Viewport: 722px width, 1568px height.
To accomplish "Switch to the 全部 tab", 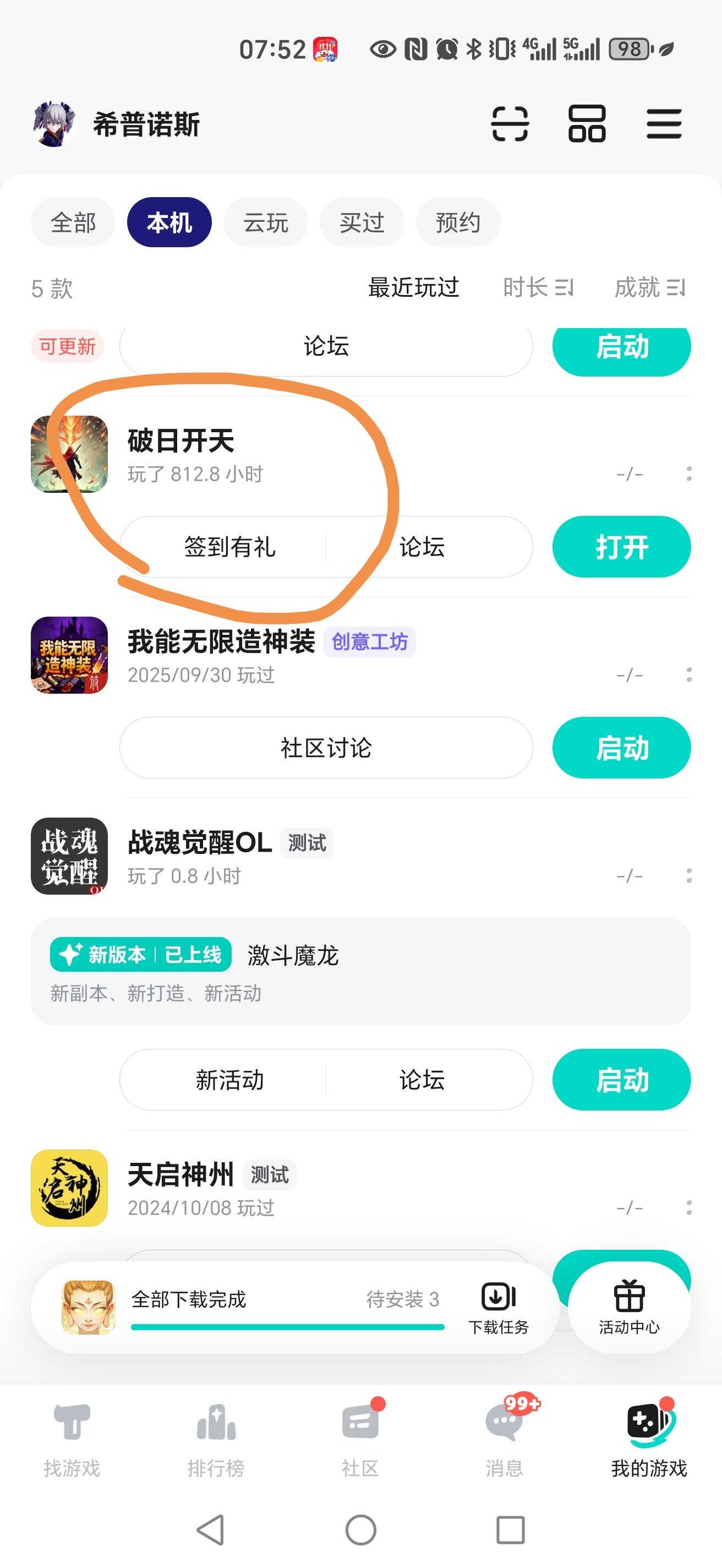I will (x=73, y=222).
